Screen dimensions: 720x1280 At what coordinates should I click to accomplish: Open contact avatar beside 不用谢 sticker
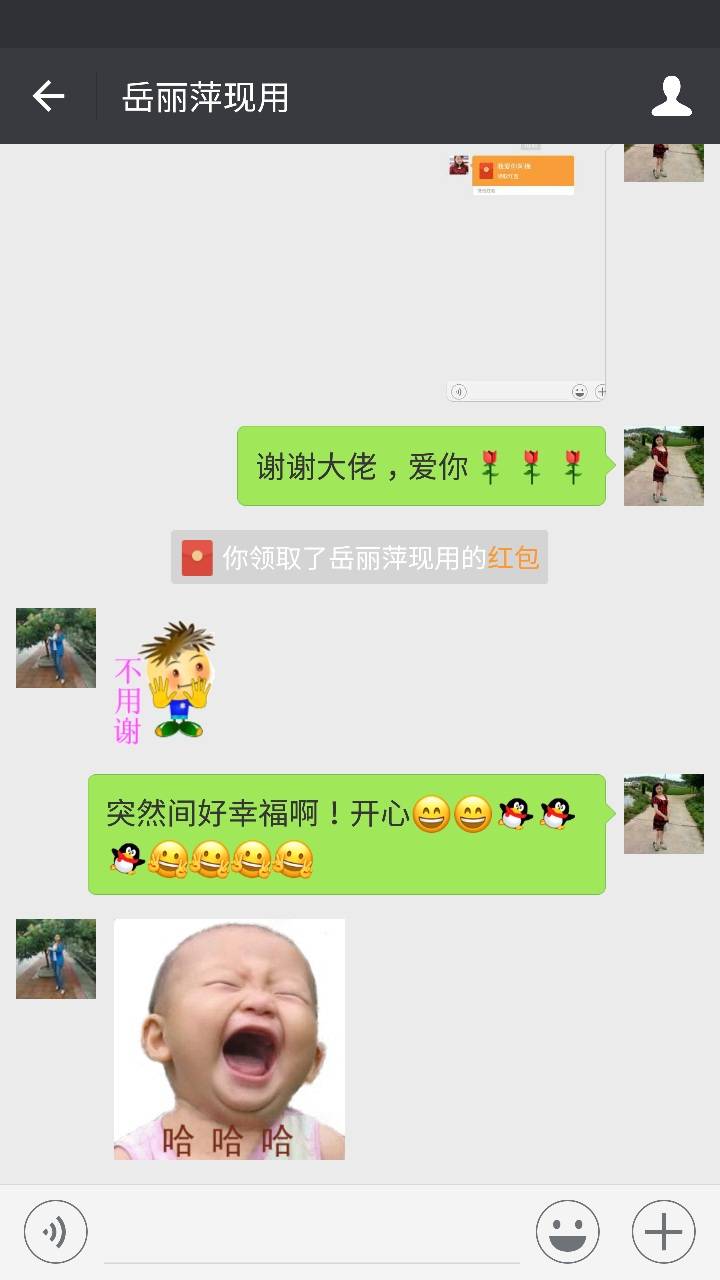click(x=56, y=648)
